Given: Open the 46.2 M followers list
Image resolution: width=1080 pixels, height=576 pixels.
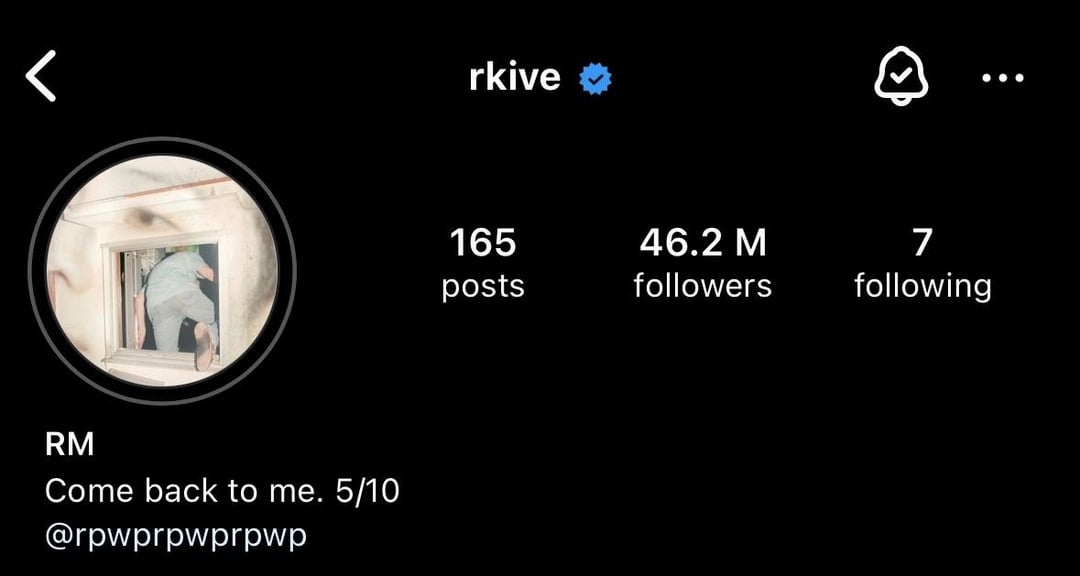Looking at the screenshot, I should [702, 264].
